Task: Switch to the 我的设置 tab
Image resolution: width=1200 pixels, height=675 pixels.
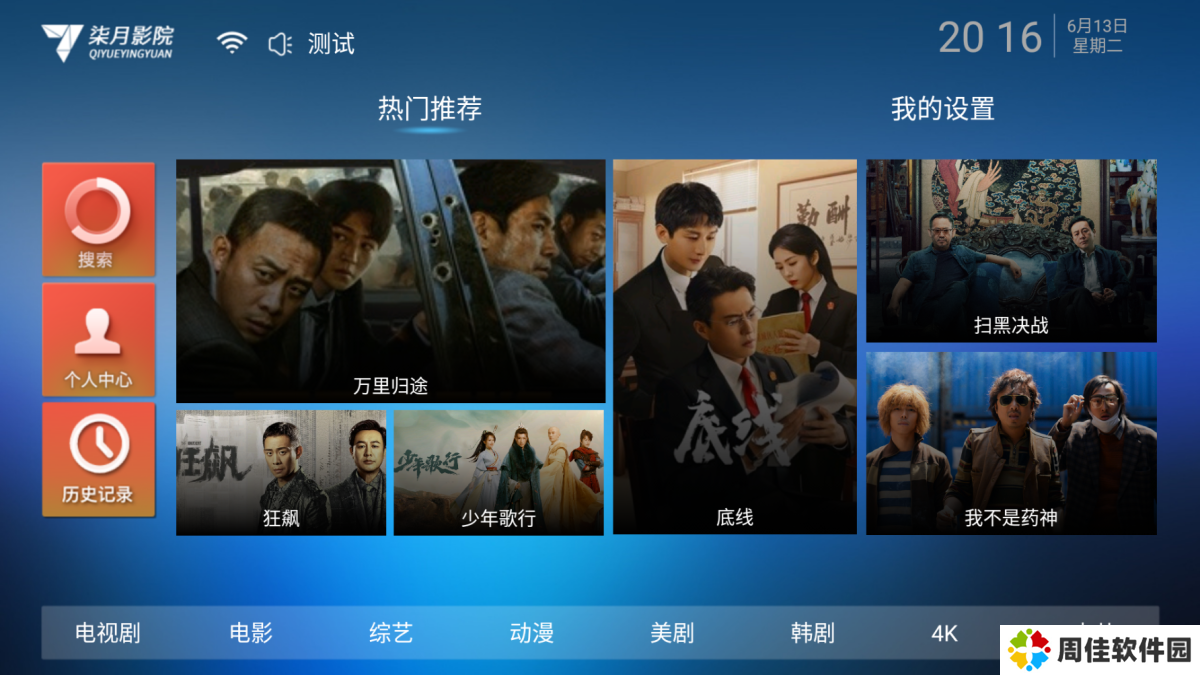Action: (942, 109)
